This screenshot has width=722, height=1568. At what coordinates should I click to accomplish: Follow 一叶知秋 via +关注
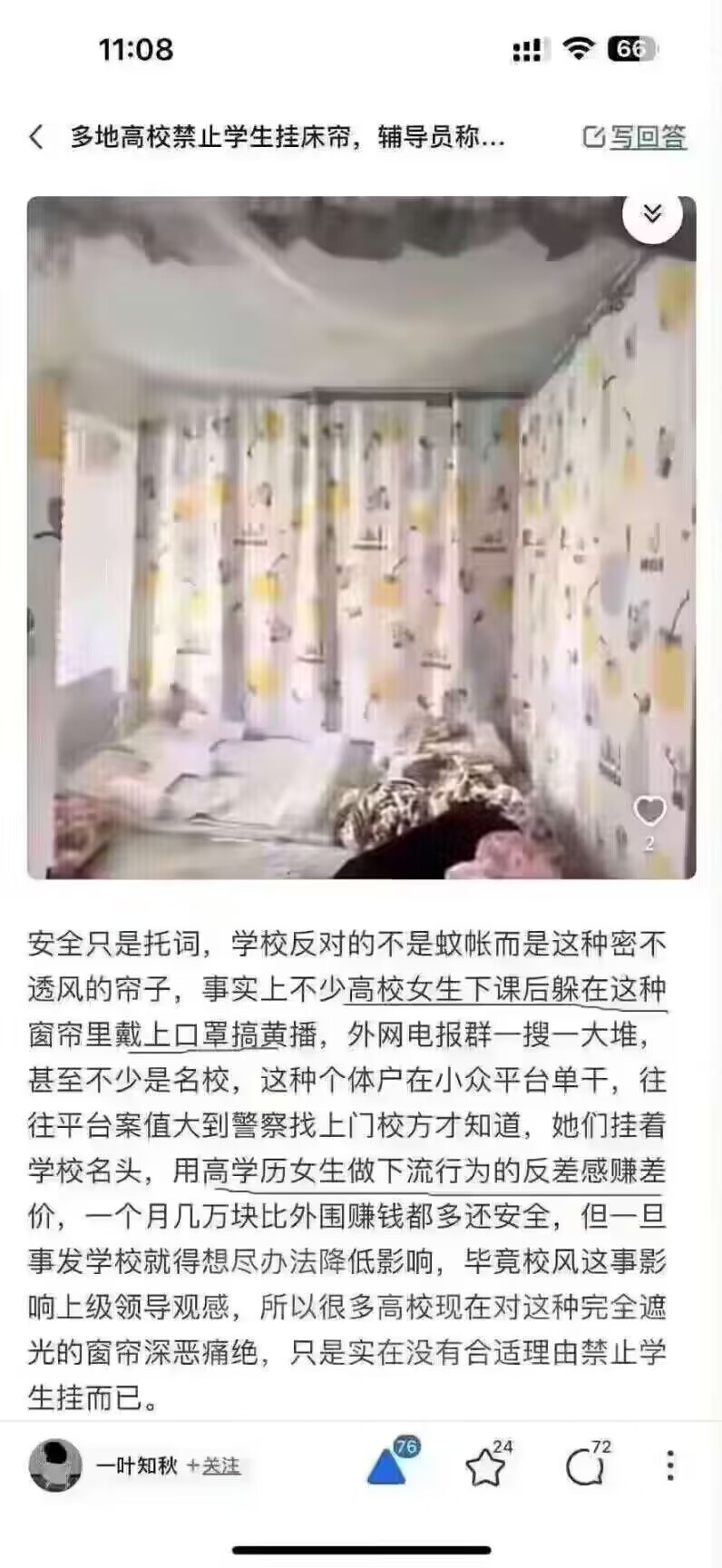[x=214, y=1465]
